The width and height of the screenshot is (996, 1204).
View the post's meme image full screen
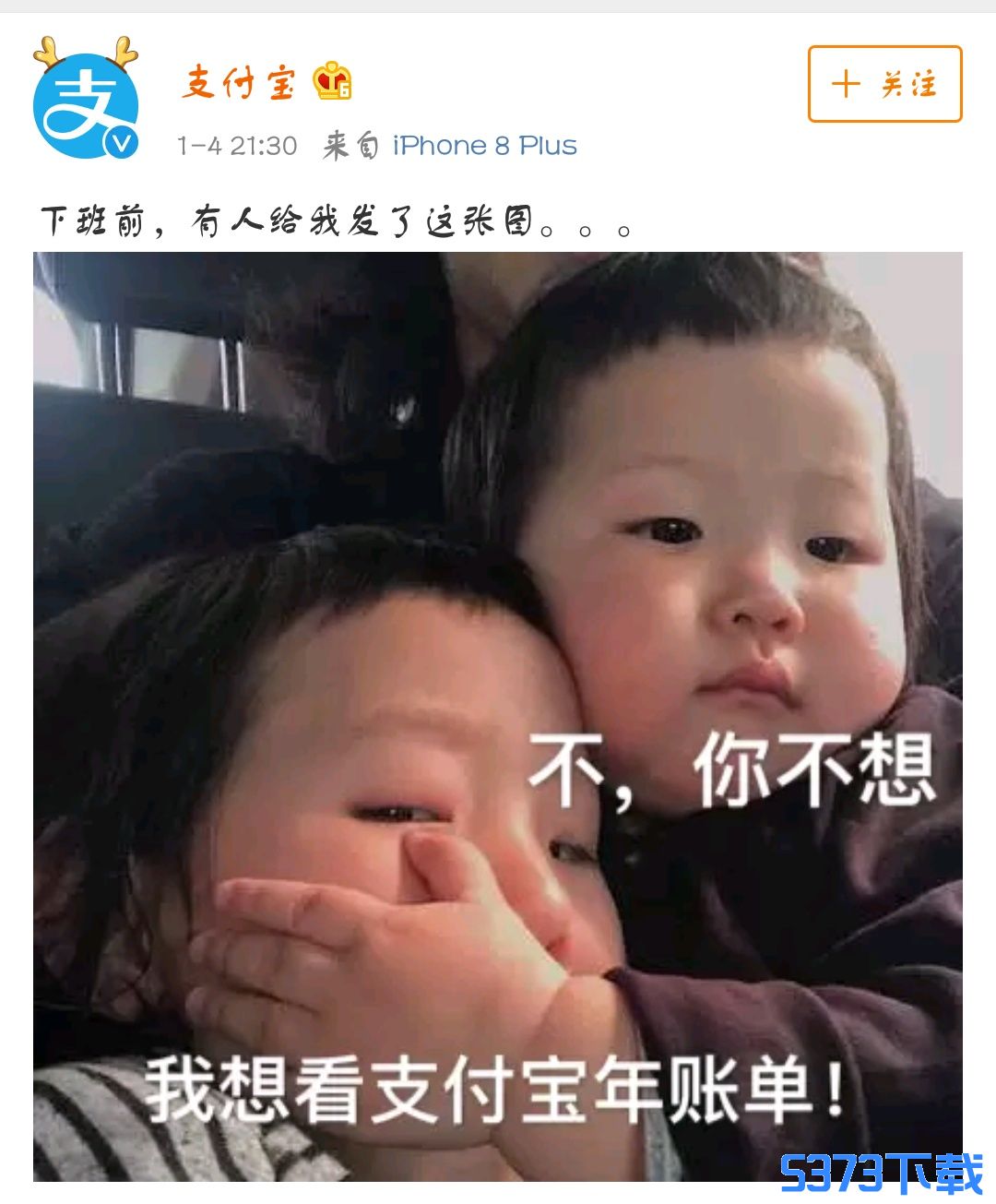498,716
